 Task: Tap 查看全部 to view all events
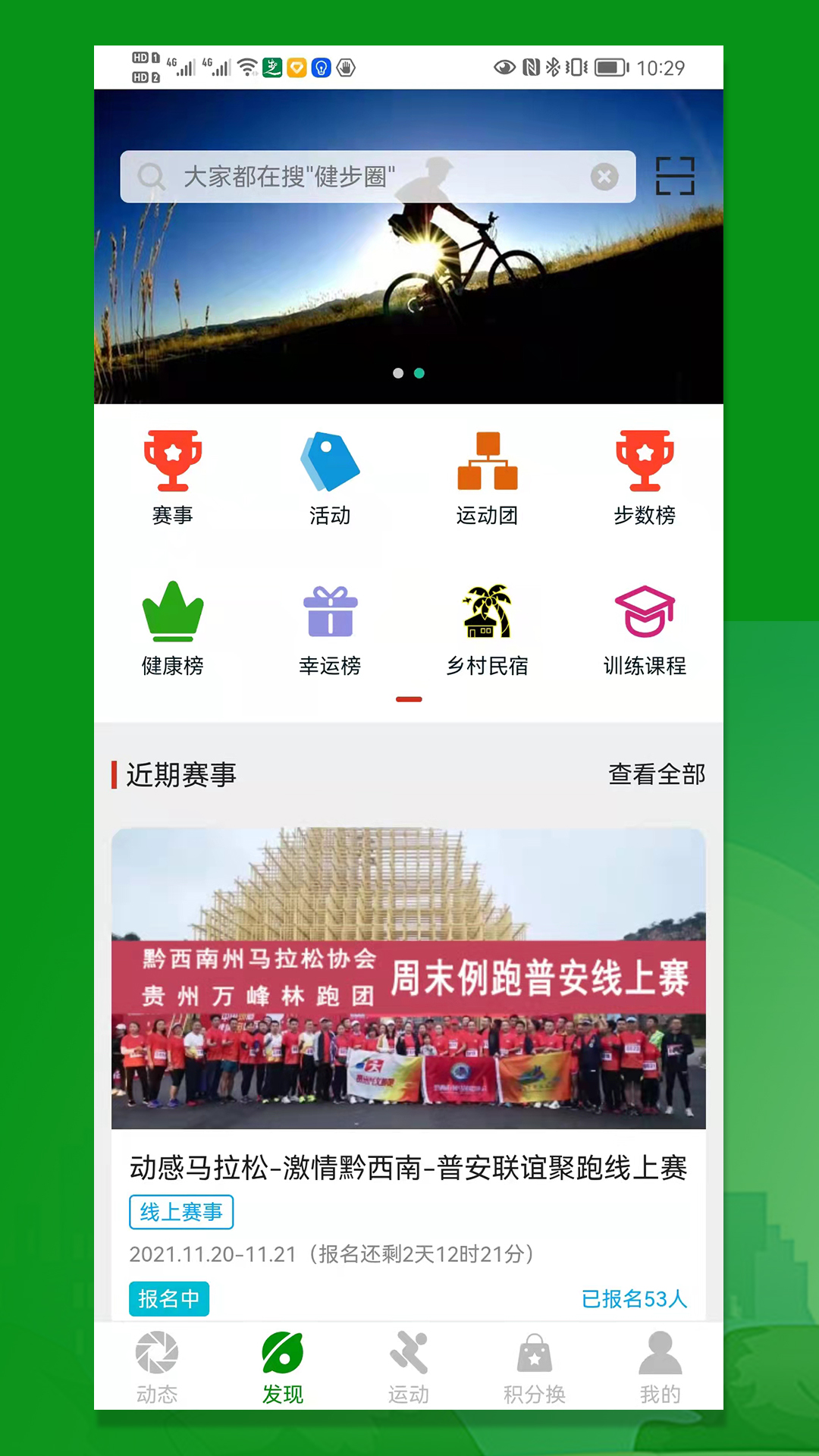[657, 775]
